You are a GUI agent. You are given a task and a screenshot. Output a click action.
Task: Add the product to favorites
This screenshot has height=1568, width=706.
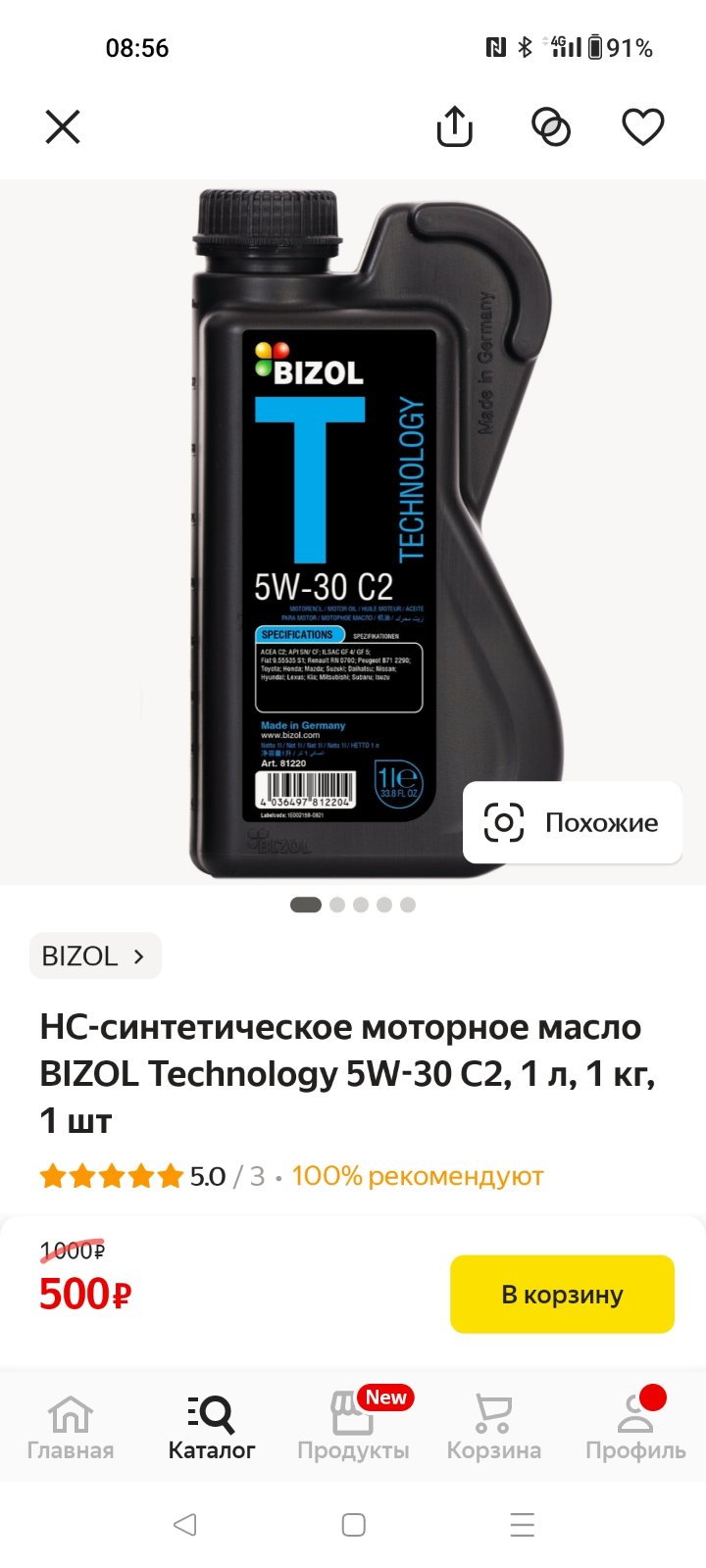tap(643, 127)
